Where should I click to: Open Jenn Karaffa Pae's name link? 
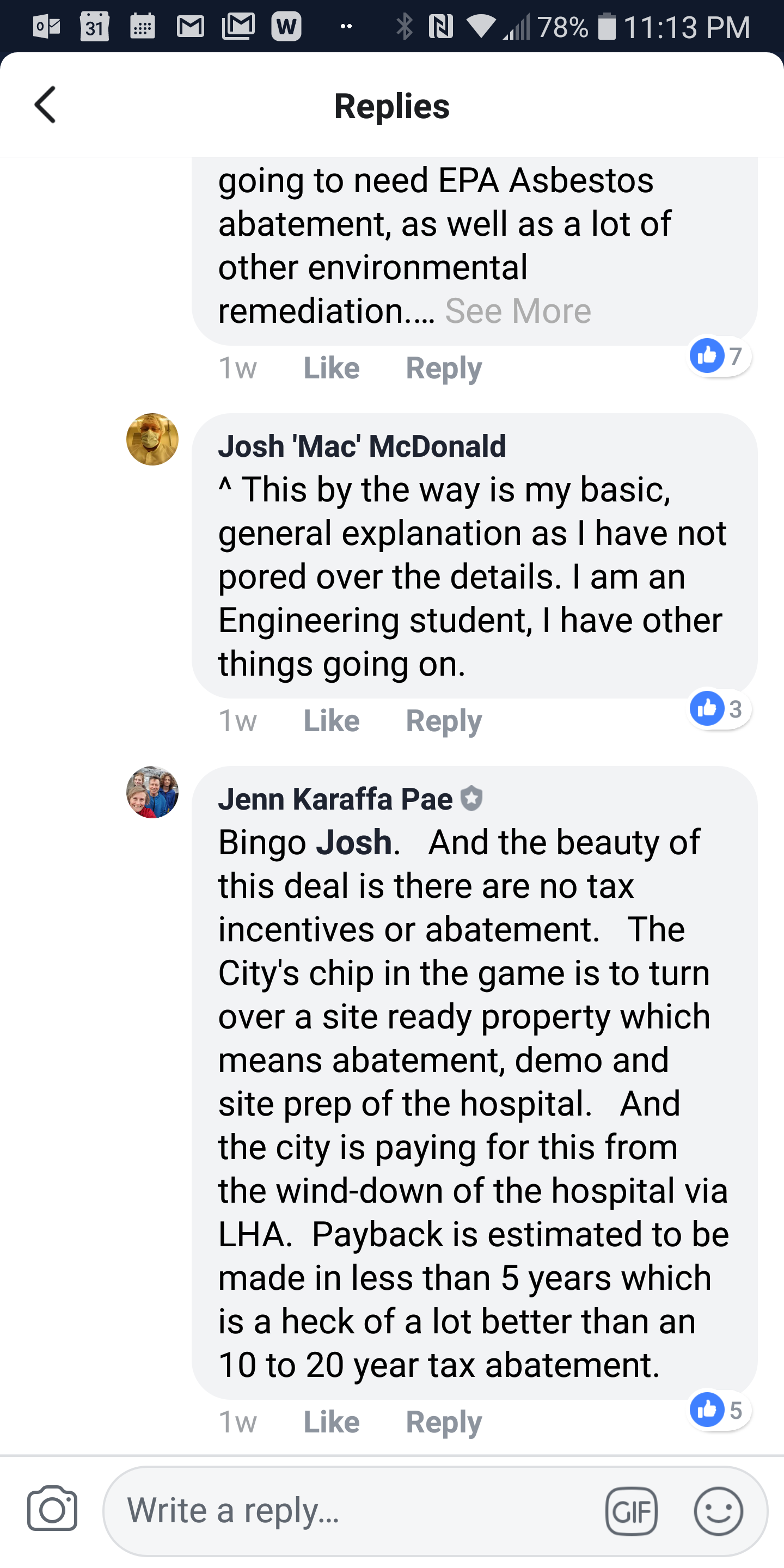(x=335, y=799)
